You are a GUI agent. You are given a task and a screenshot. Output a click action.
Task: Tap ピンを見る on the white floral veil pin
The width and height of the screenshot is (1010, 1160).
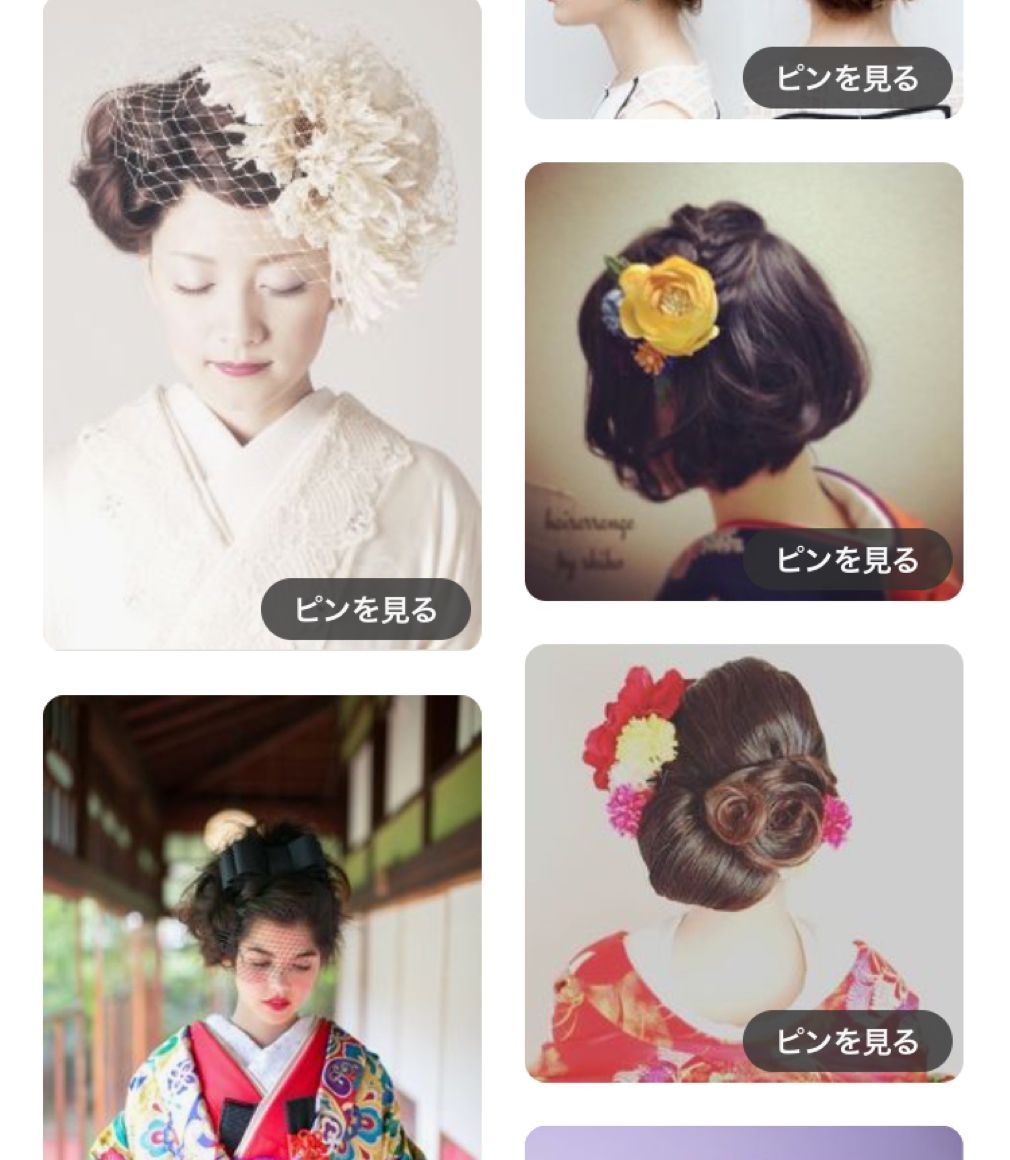[x=366, y=609]
